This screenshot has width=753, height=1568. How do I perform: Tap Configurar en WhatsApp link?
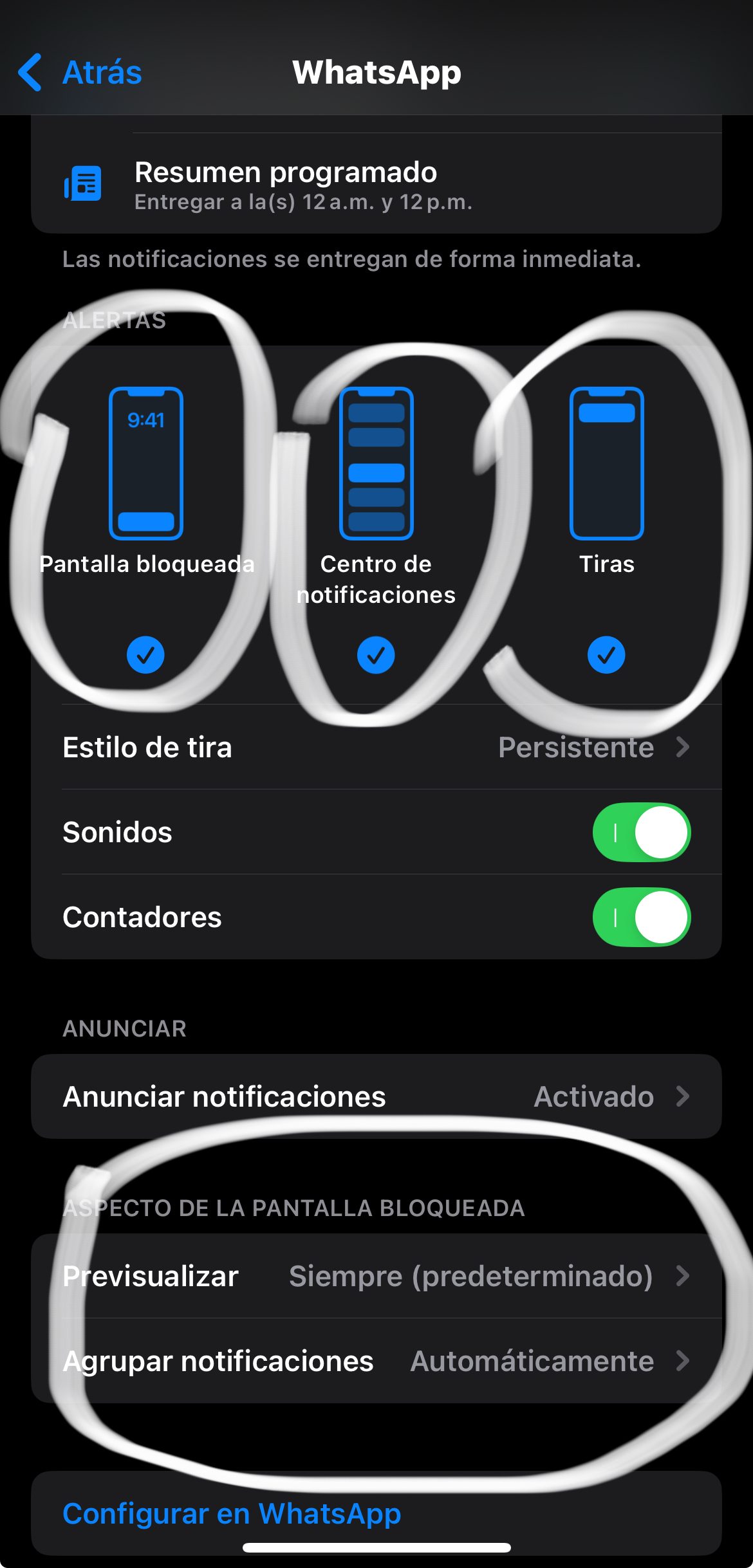click(x=232, y=1513)
